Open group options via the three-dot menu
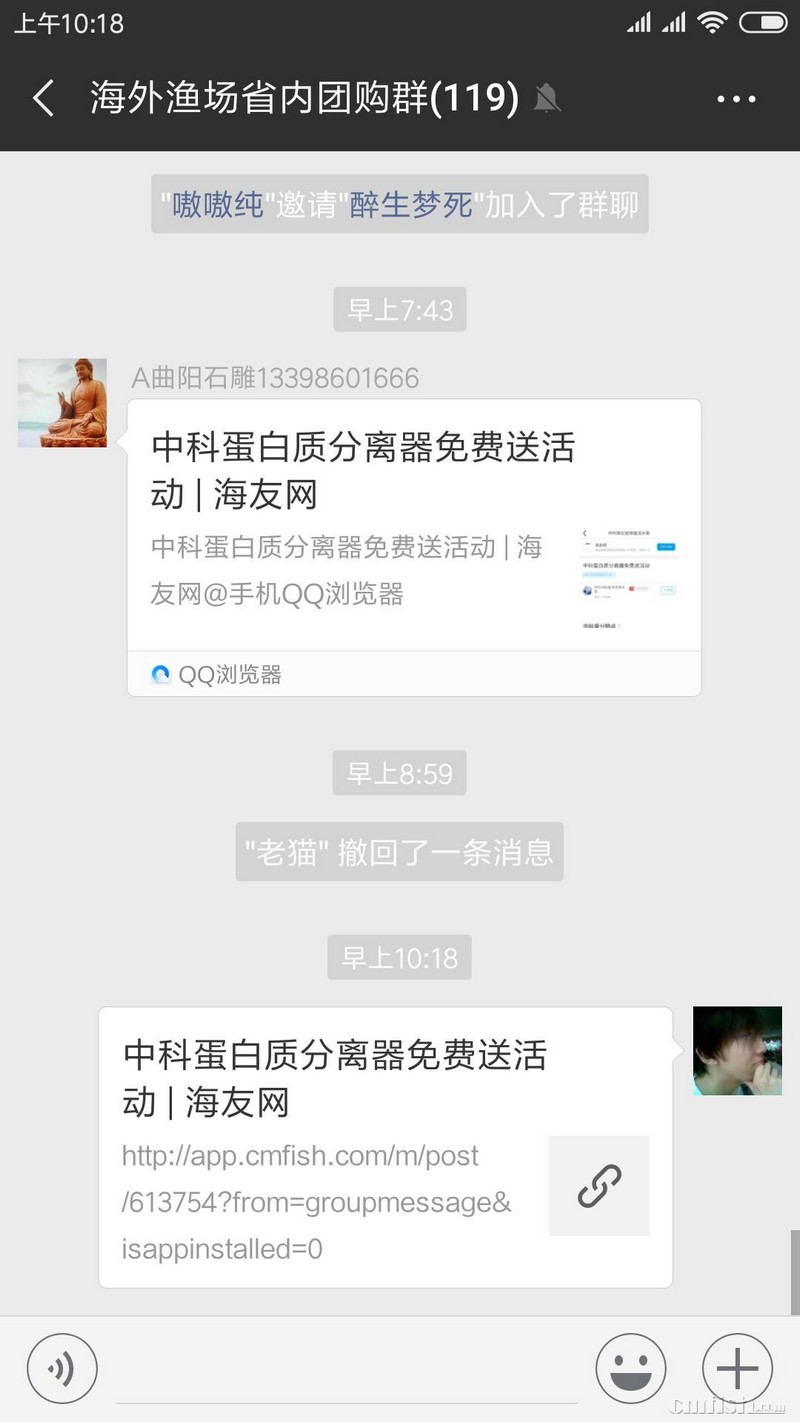800x1422 pixels. pyautogui.click(x=737, y=98)
